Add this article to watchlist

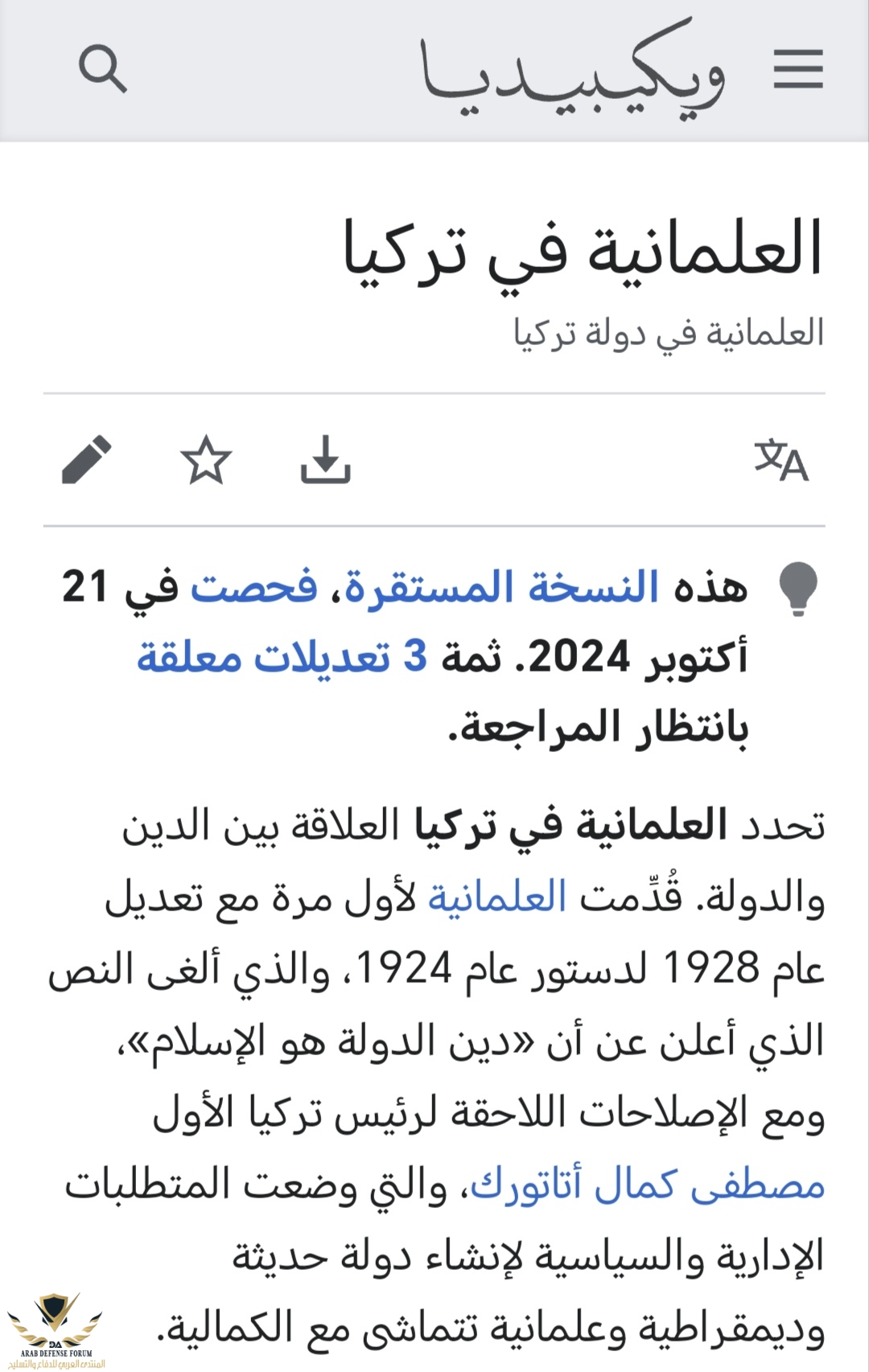pyautogui.click(x=206, y=460)
